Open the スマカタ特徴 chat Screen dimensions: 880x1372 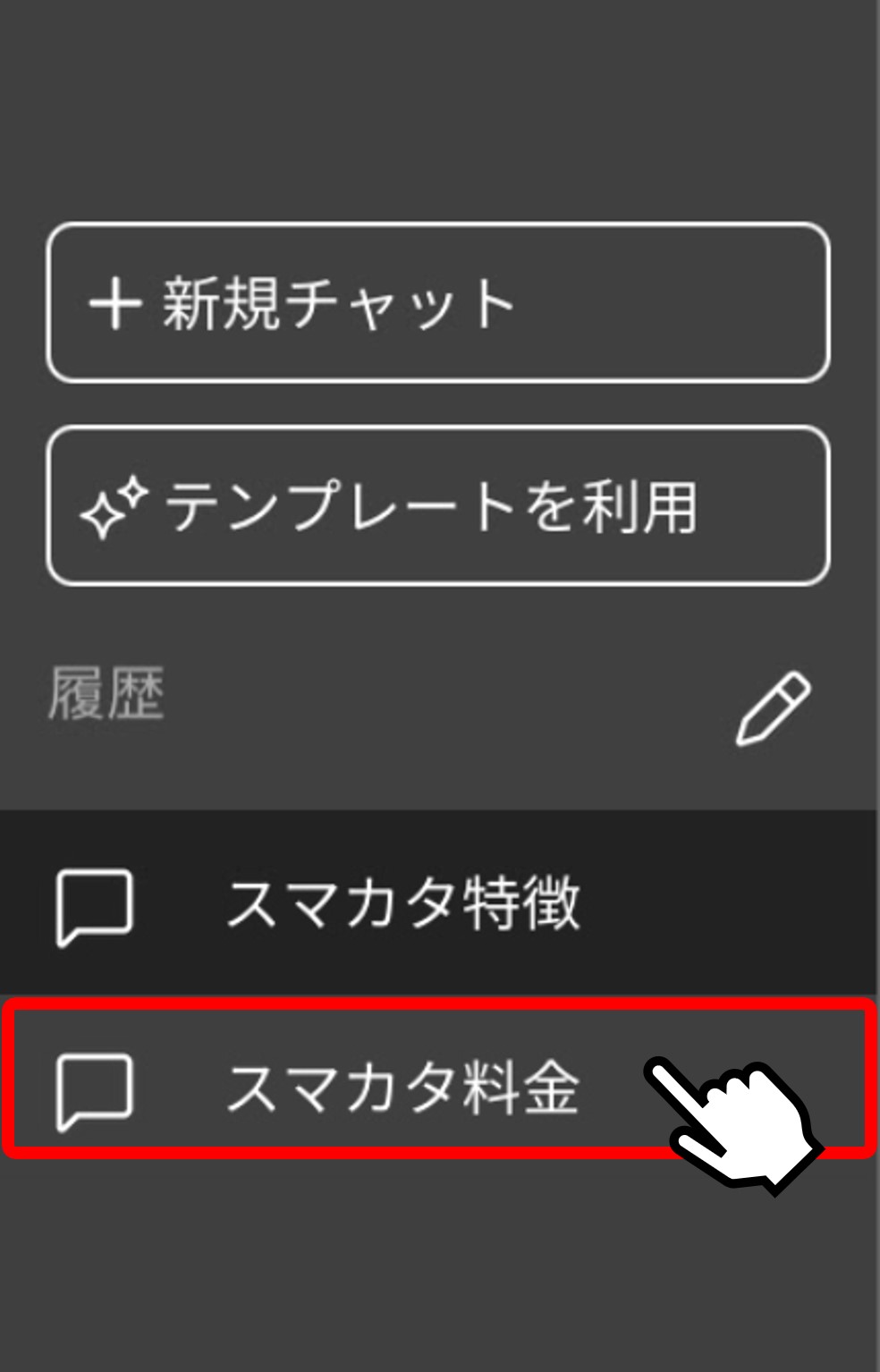pos(402,903)
